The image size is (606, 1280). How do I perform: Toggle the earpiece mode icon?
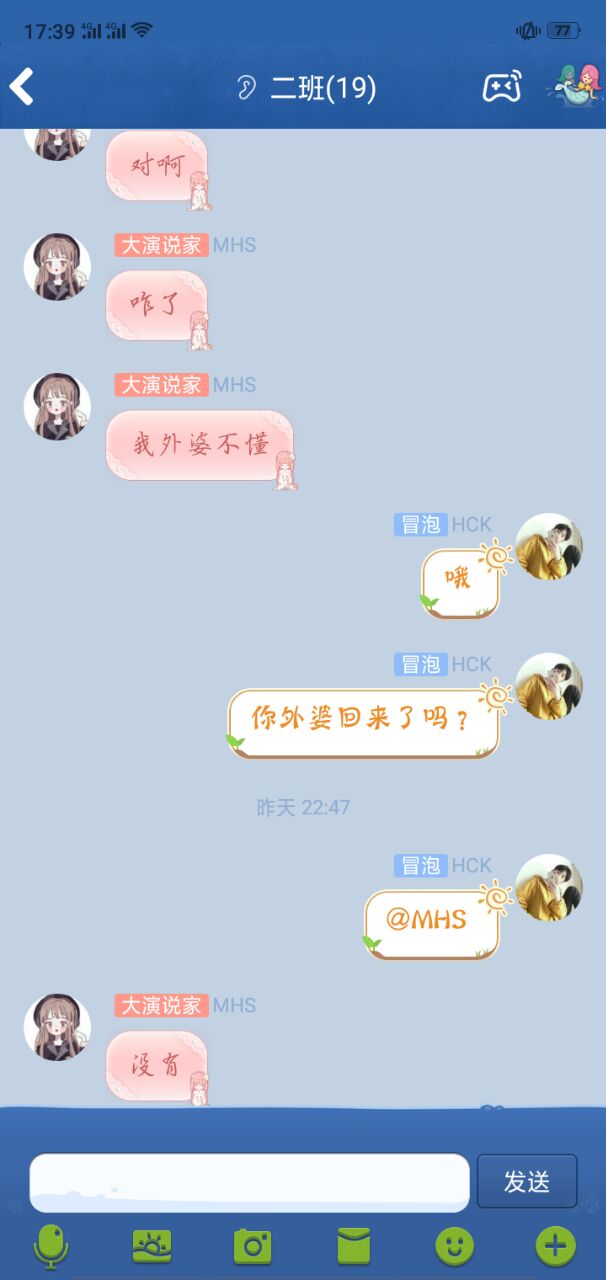click(246, 88)
